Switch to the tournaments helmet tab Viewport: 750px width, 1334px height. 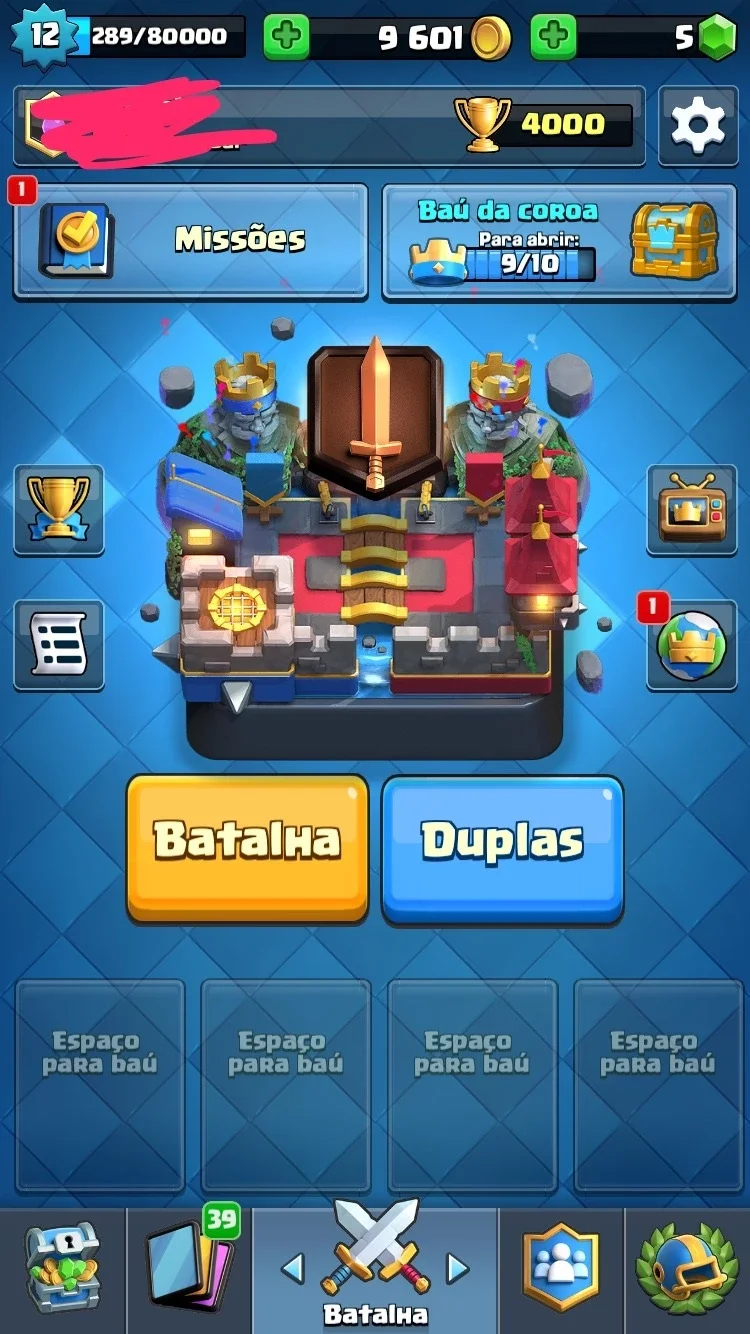(687, 1269)
